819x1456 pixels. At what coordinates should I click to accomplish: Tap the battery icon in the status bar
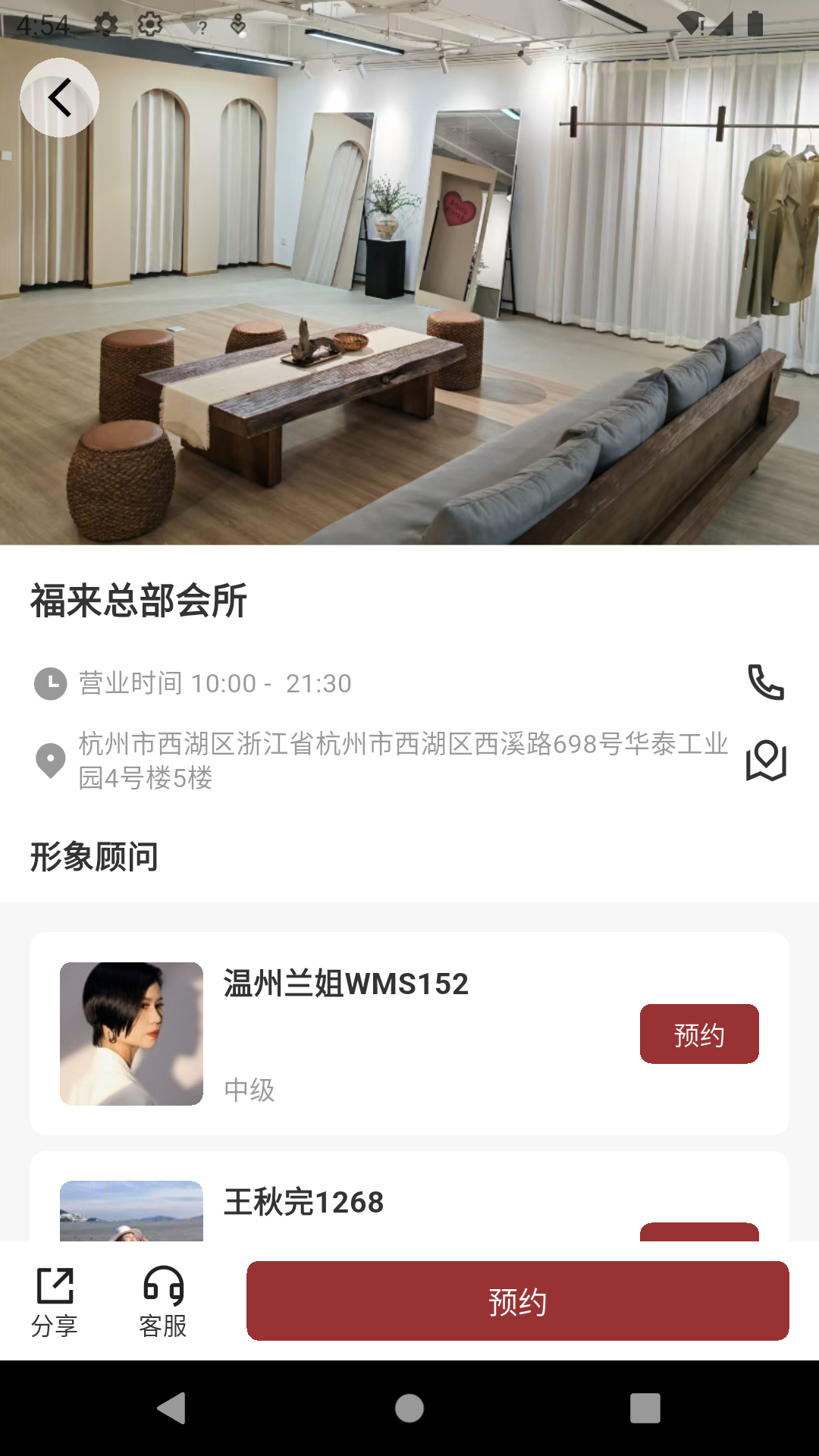pyautogui.click(x=756, y=24)
